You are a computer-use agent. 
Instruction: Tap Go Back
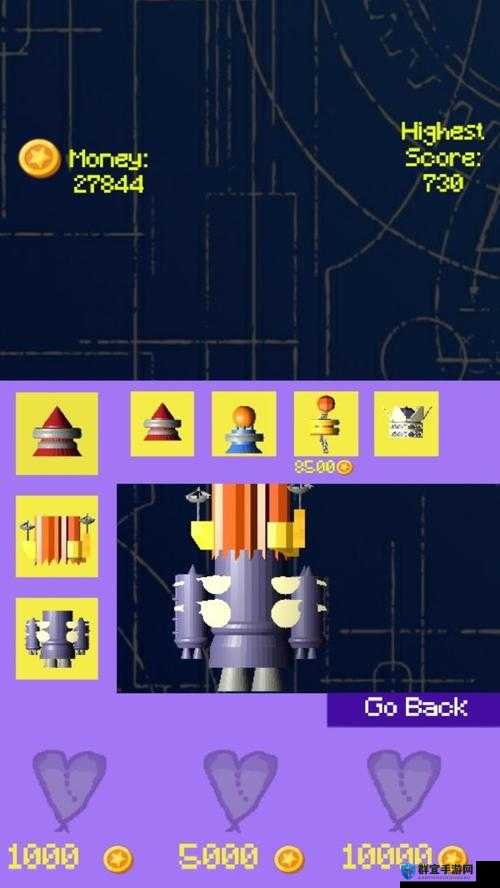(414, 709)
